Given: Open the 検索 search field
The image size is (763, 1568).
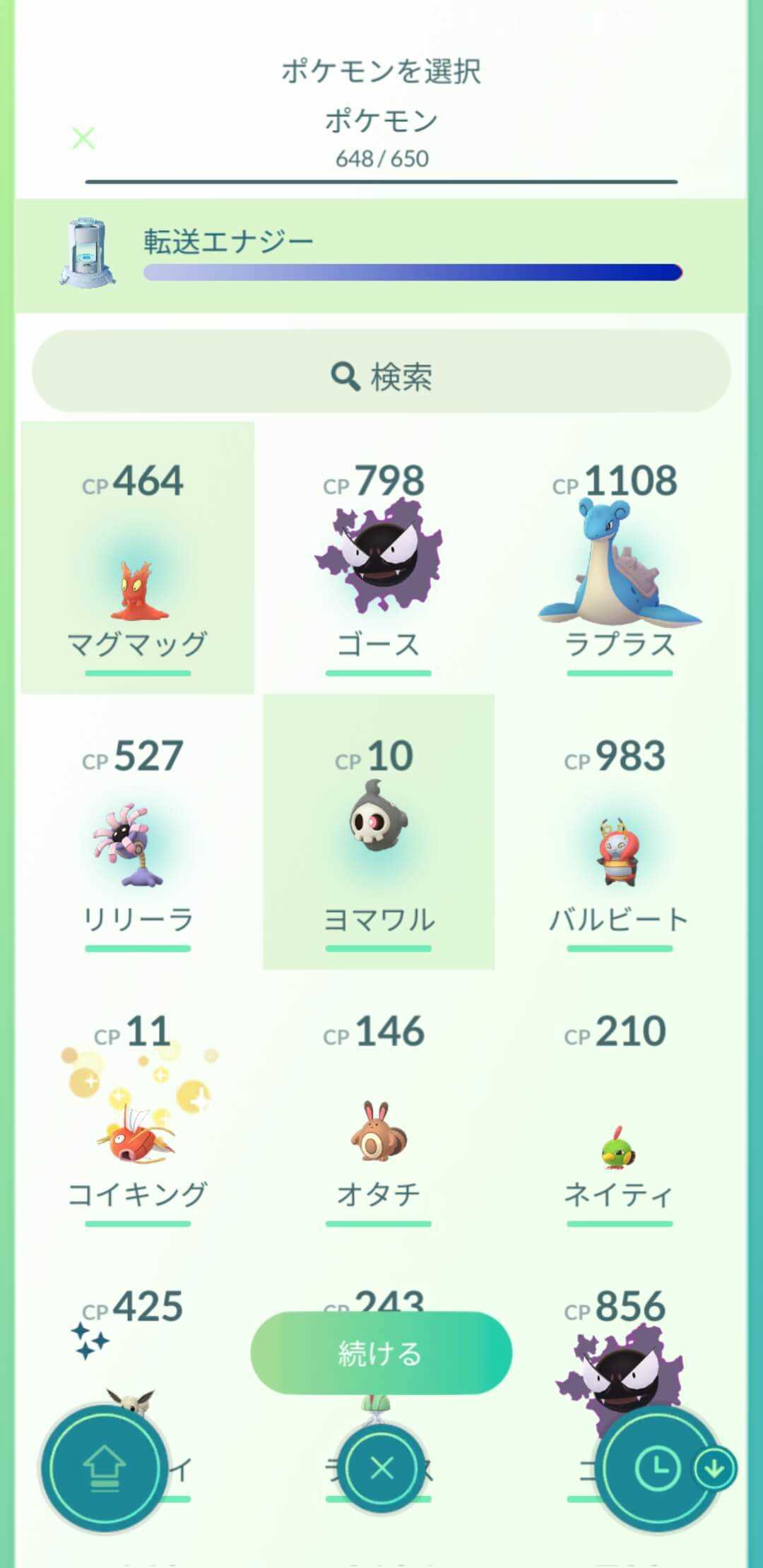Looking at the screenshot, I should pos(381,376).
